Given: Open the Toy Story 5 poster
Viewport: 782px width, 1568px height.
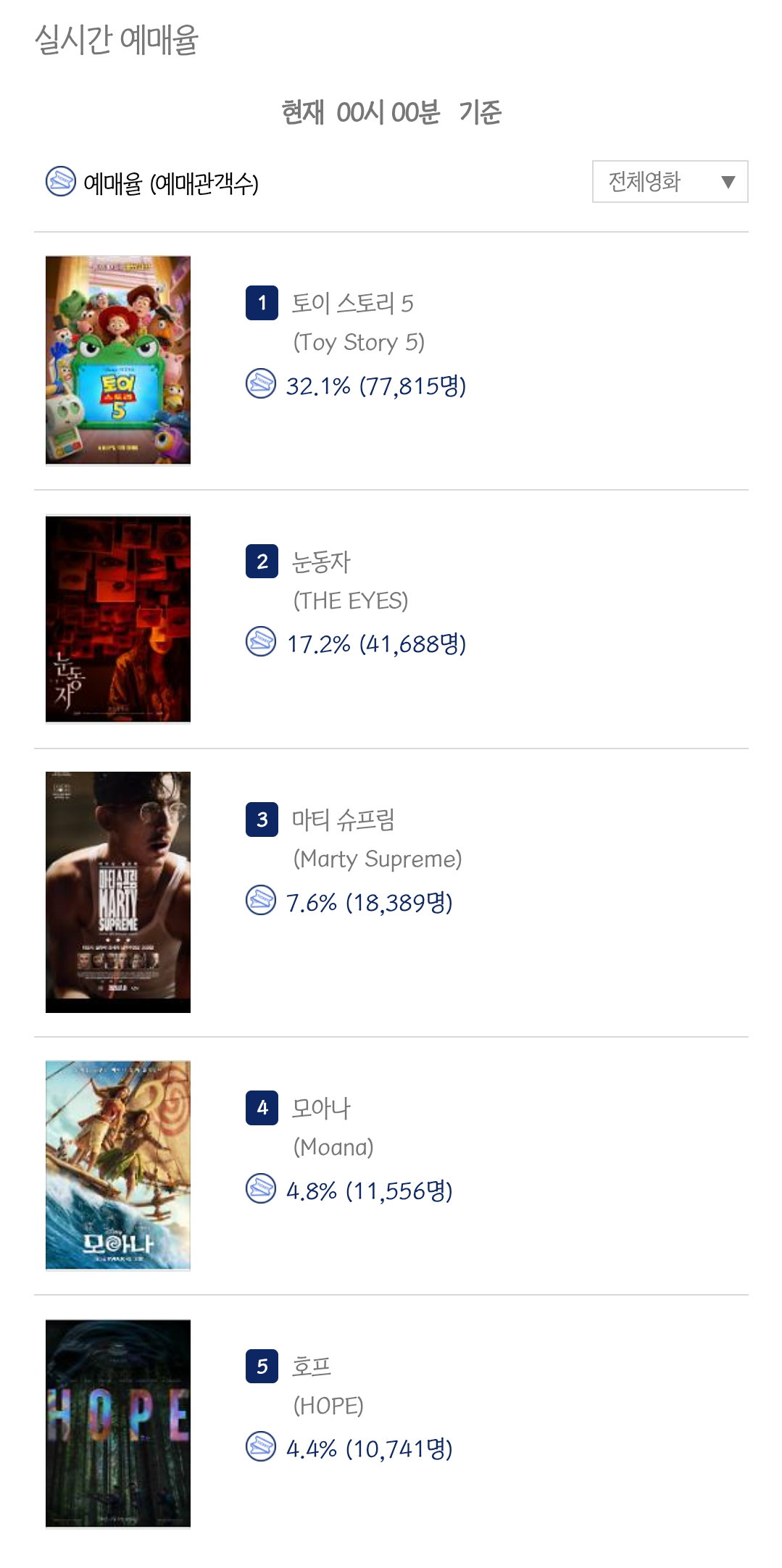Looking at the screenshot, I should [118, 360].
